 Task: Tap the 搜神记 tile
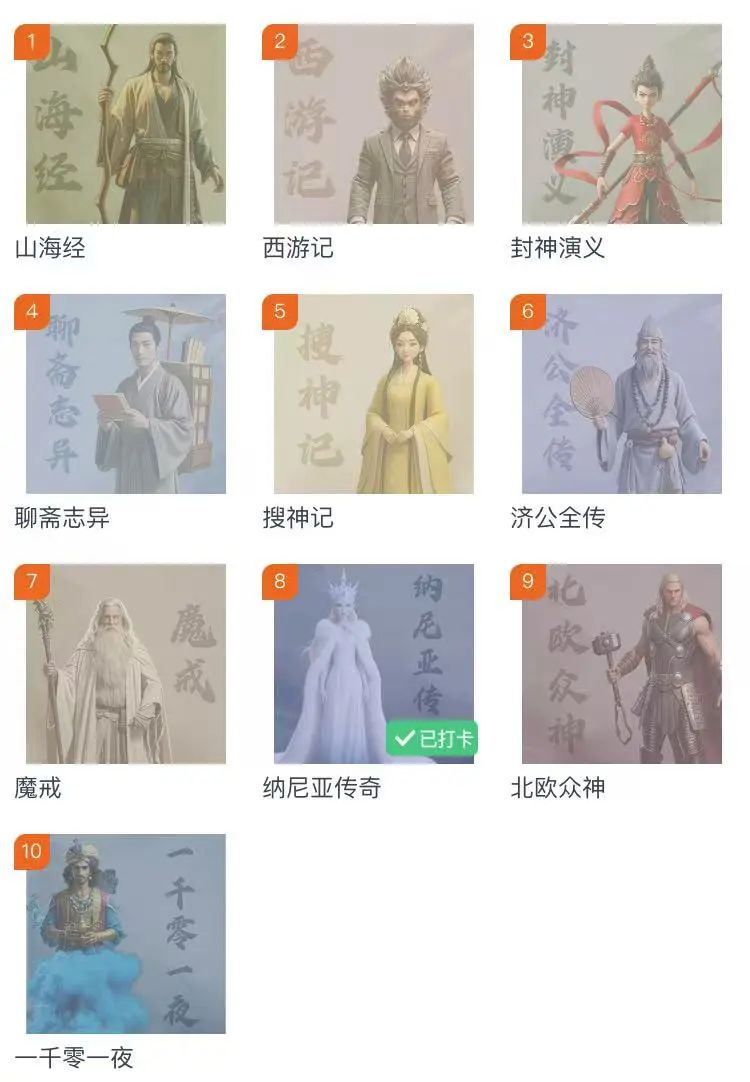[373, 394]
